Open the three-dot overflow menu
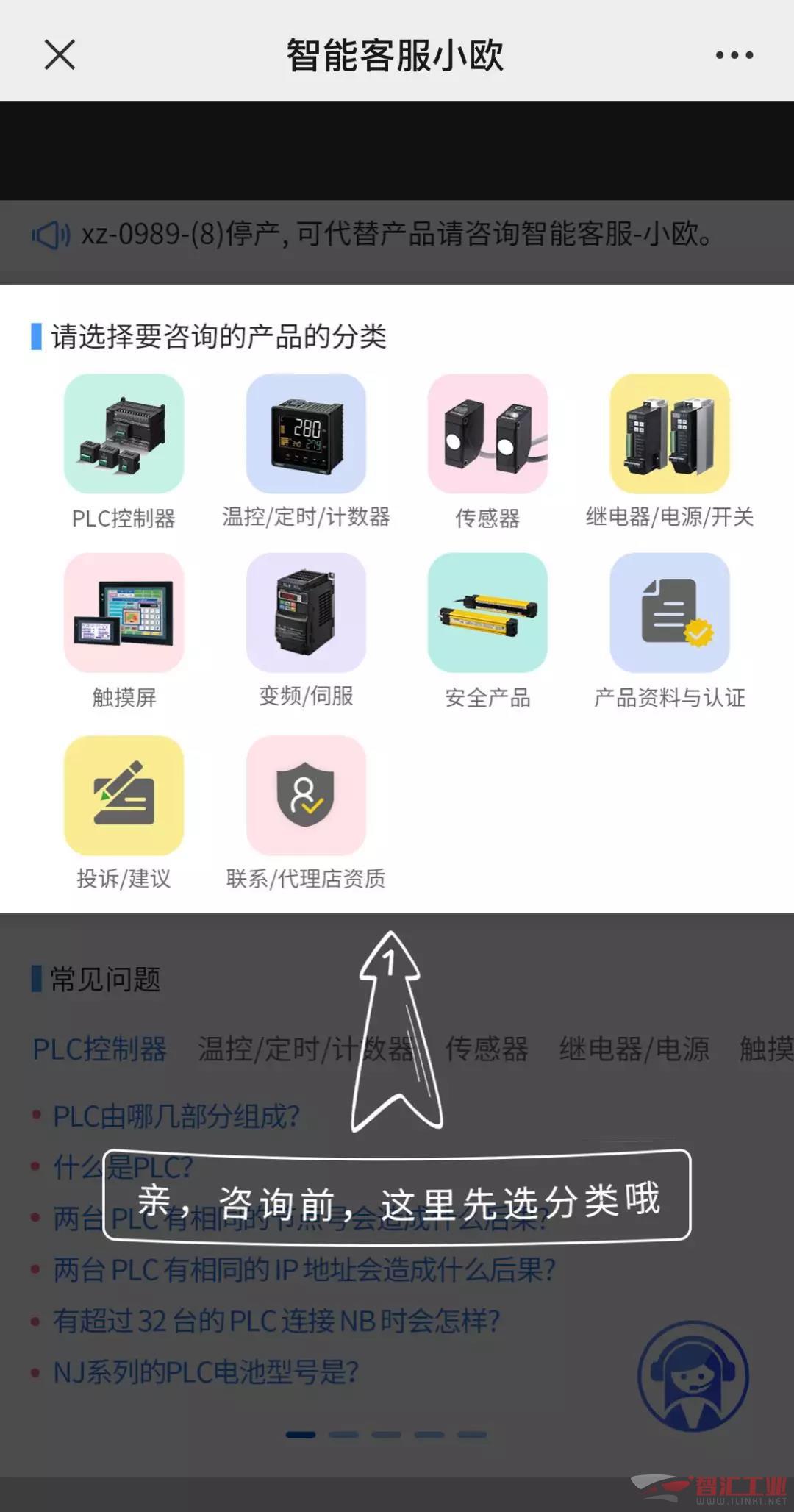 pos(734,55)
